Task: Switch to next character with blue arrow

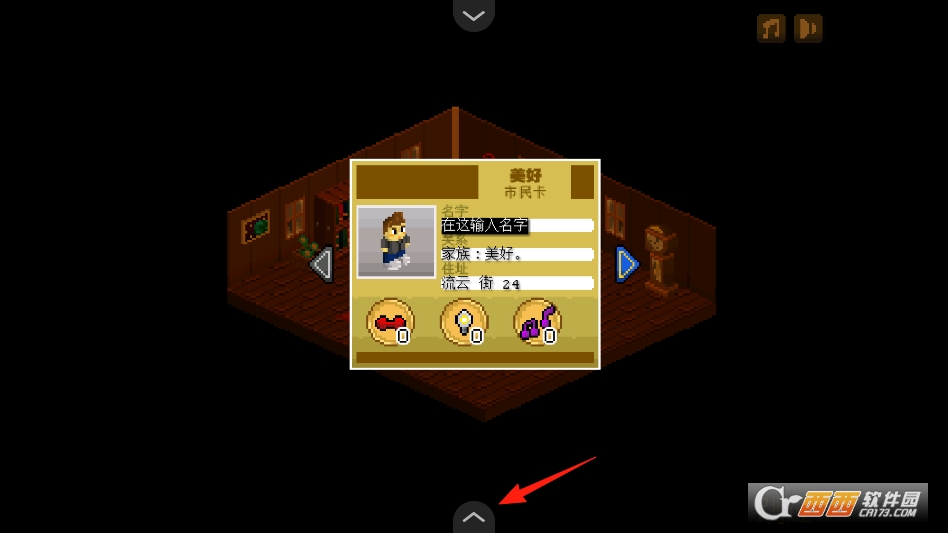Action: [627, 264]
